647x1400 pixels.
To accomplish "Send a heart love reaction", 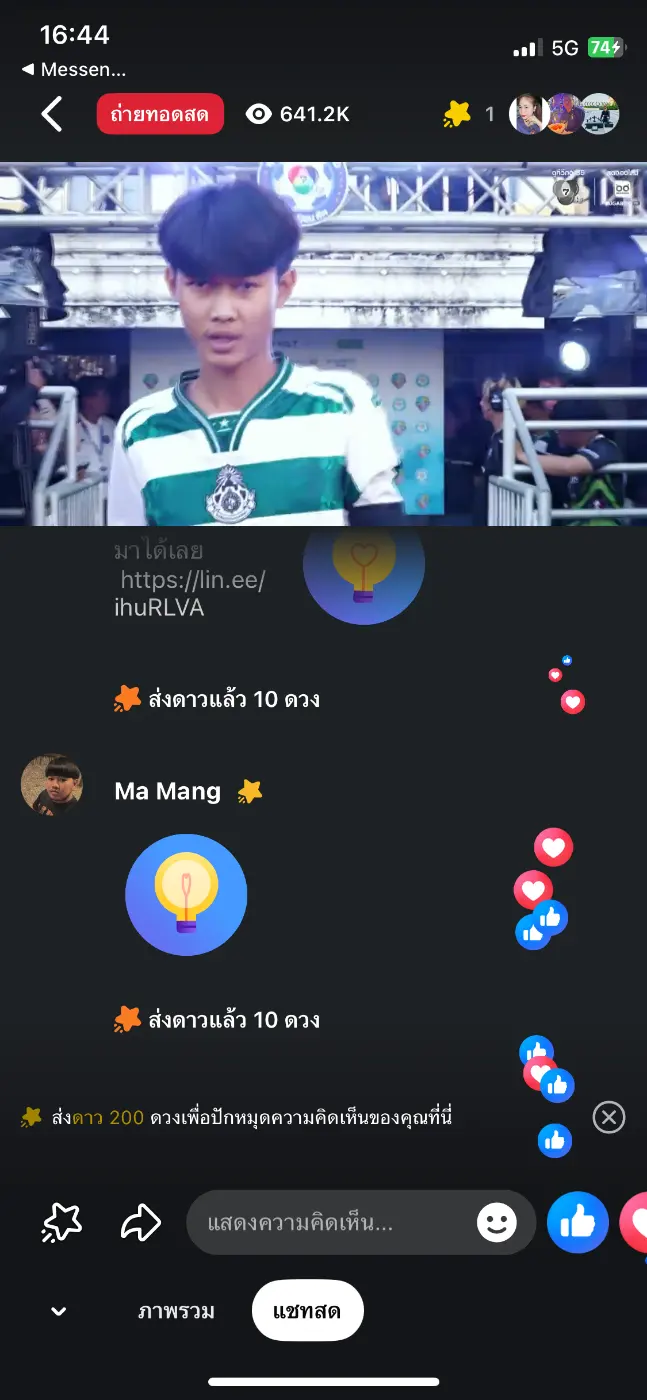I will [635, 1222].
